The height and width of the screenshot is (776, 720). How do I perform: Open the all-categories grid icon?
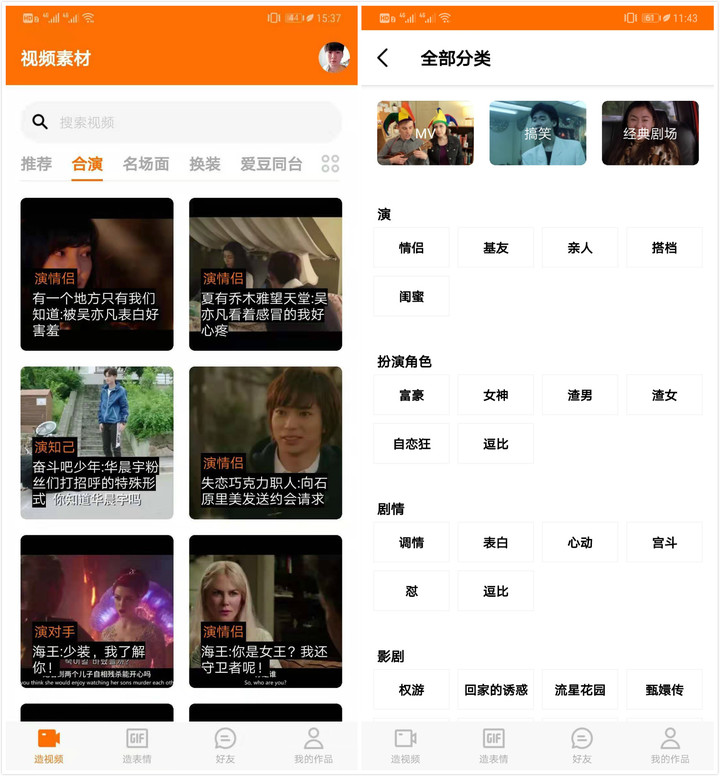click(330, 164)
